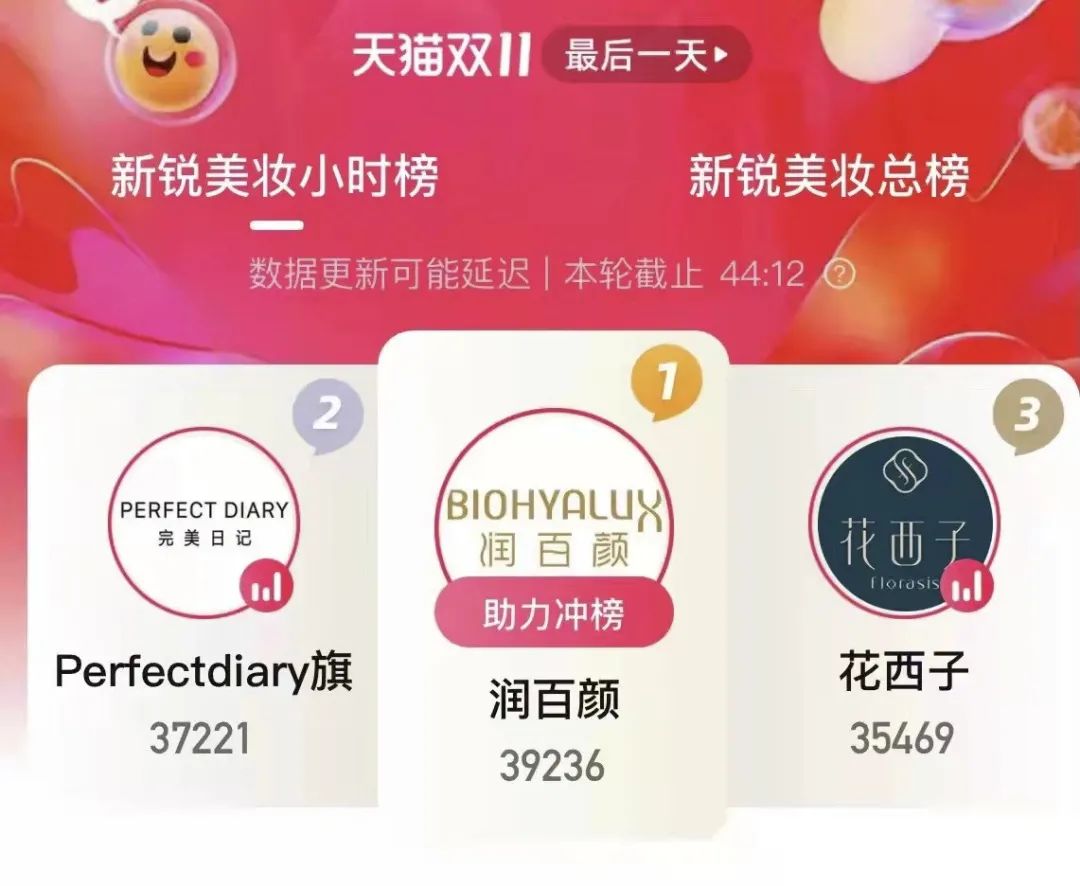Select the 新锐美妆小时榜 tab
The image size is (1080, 886).
[x=274, y=177]
